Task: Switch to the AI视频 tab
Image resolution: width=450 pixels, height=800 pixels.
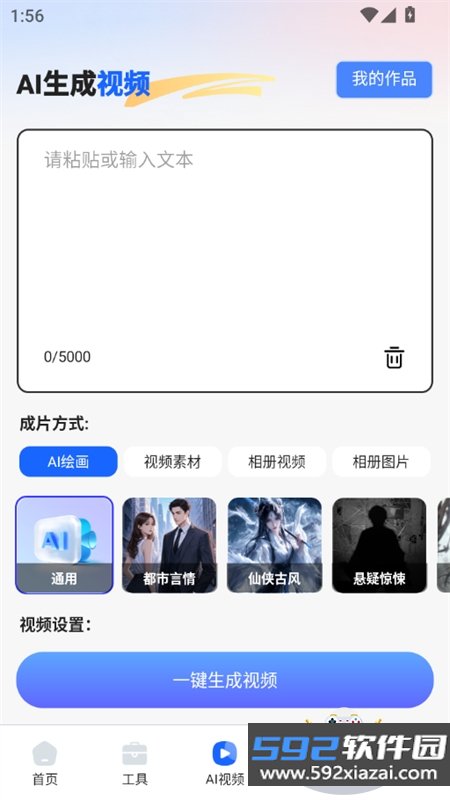Action: [225, 763]
